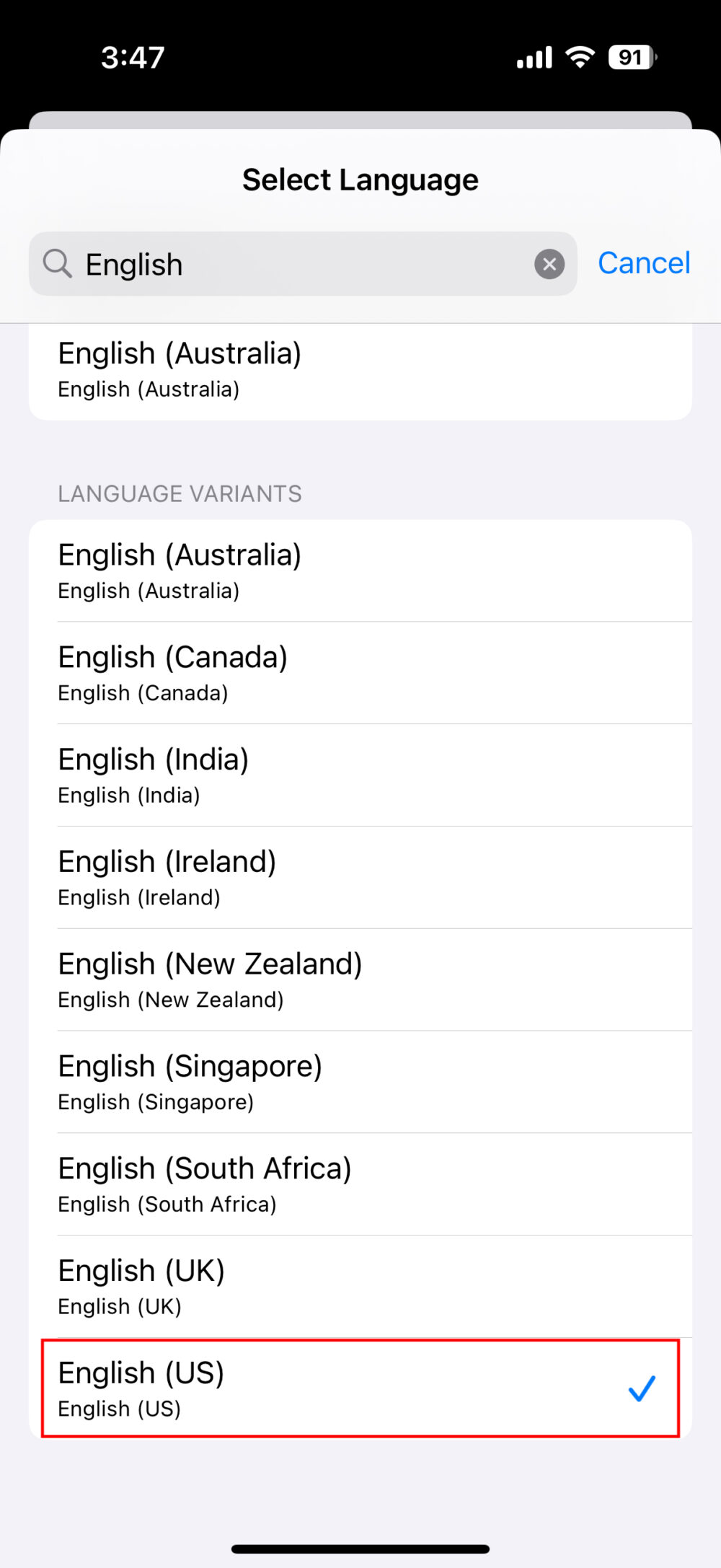Tap the highlighted English (US) row

pyautogui.click(x=288, y=1387)
